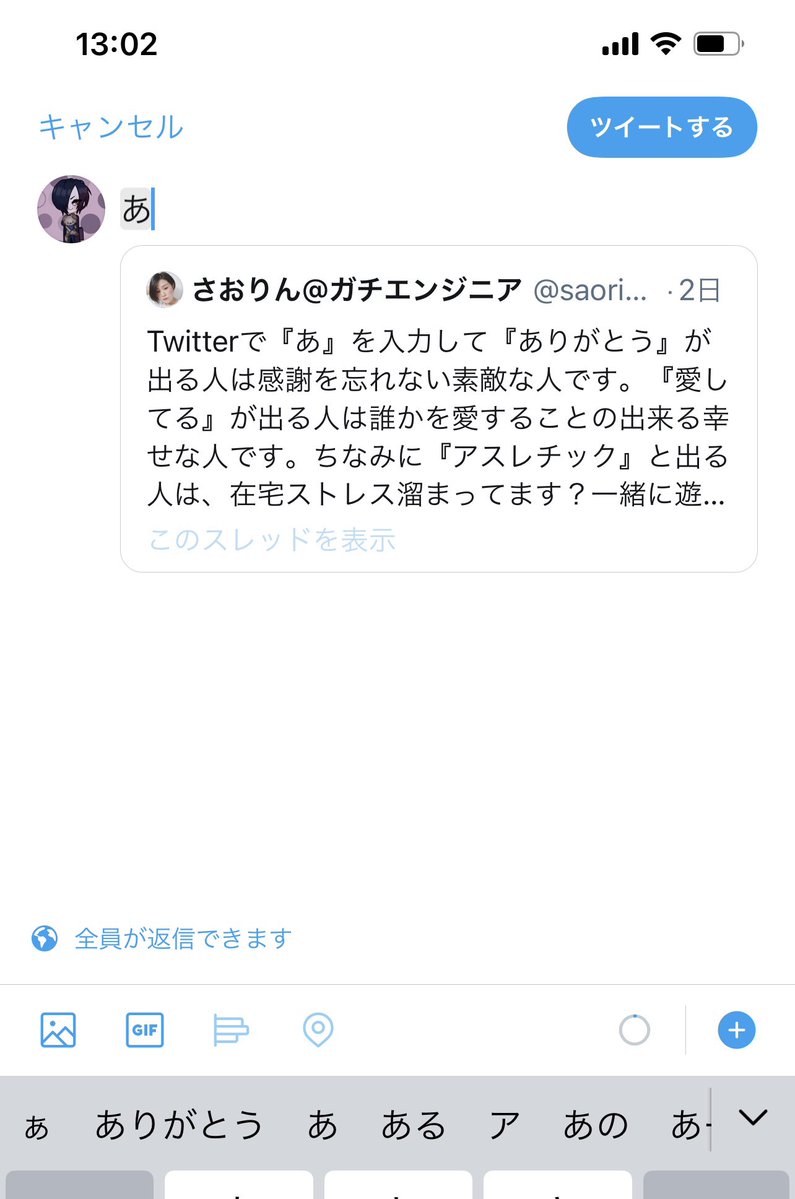Viewport: 795px width, 1199px height.
Task: Expand the keyboard suggestions with the chevron
Action: point(752,1118)
